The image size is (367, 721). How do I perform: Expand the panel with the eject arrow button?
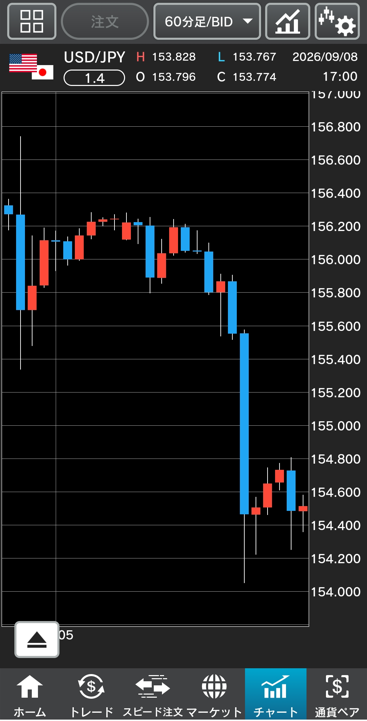coord(37,640)
